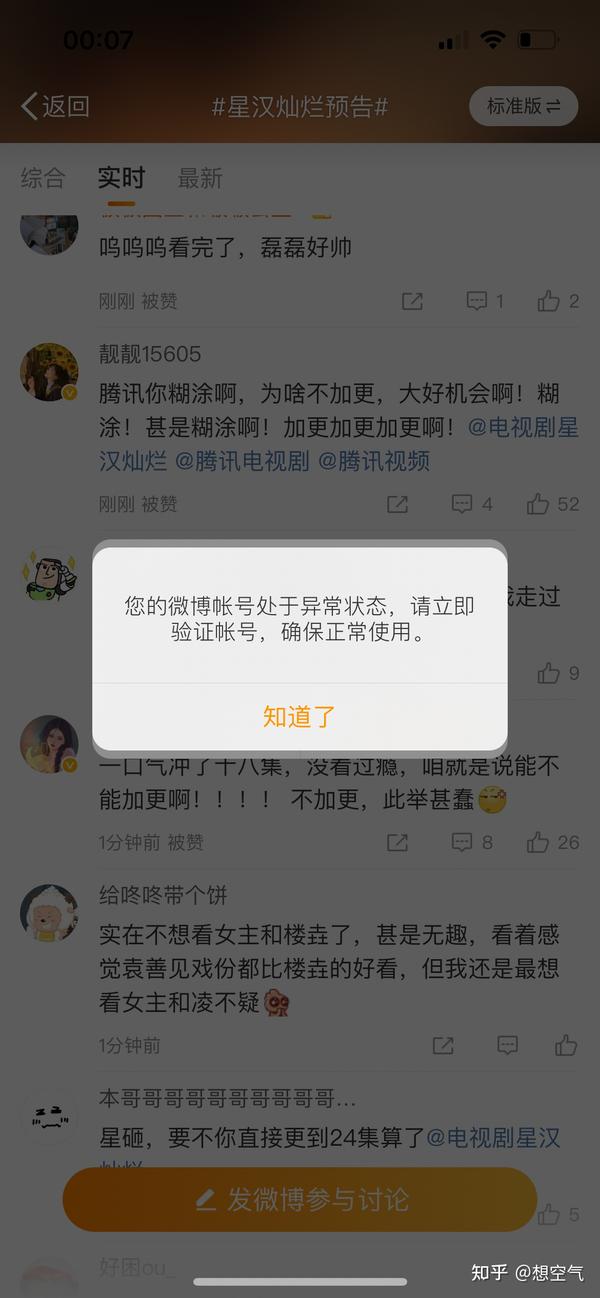Image resolution: width=600 pixels, height=1298 pixels.
Task: Open 靓靓15605's profile avatar
Action: 49,372
